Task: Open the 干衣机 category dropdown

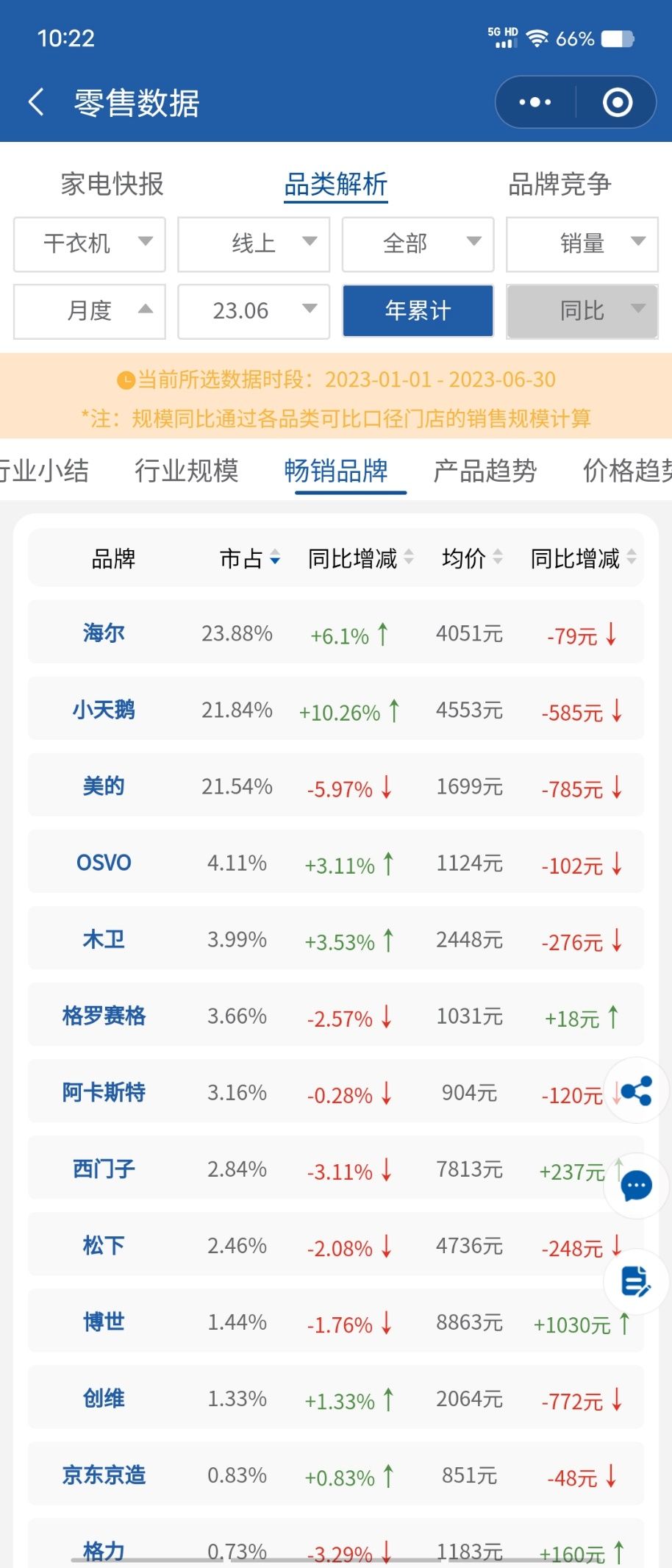Action: 90,243
